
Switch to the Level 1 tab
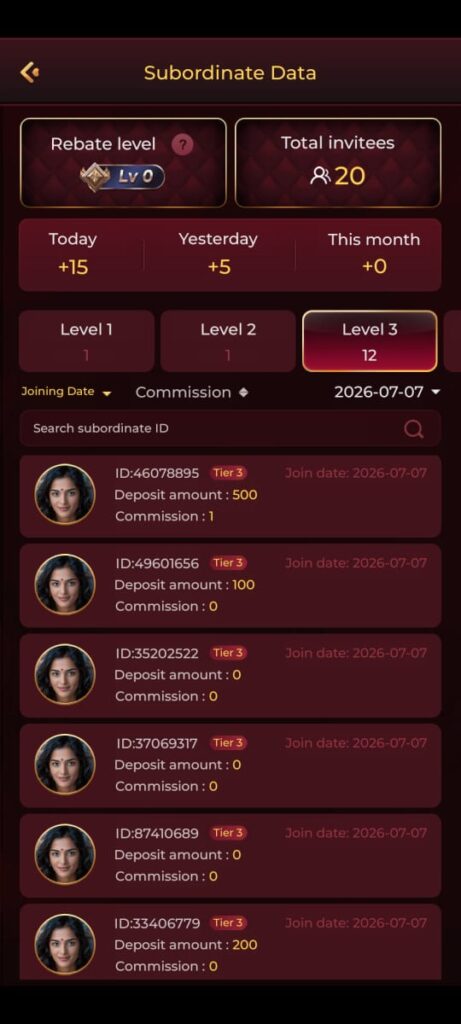(x=86, y=341)
